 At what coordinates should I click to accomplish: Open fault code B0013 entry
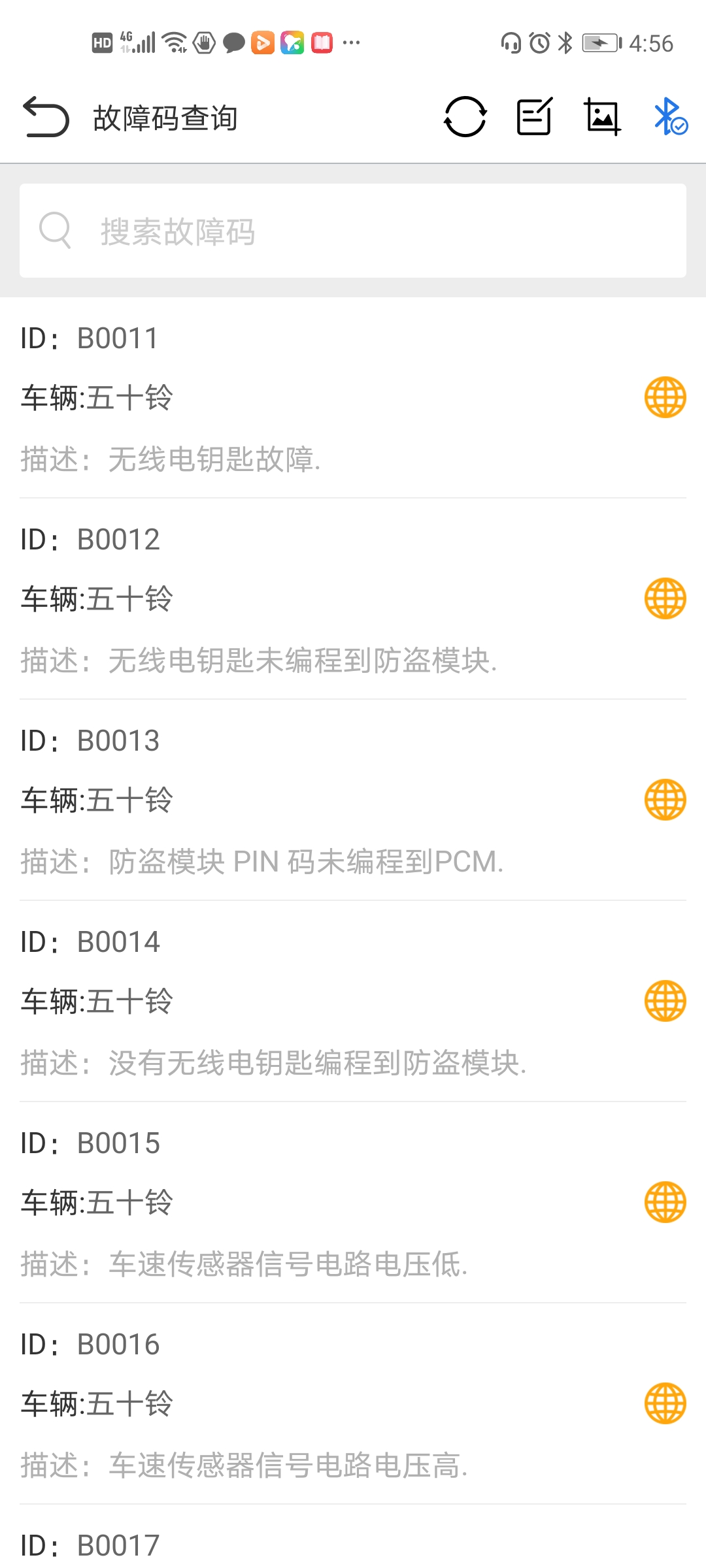pos(294,801)
